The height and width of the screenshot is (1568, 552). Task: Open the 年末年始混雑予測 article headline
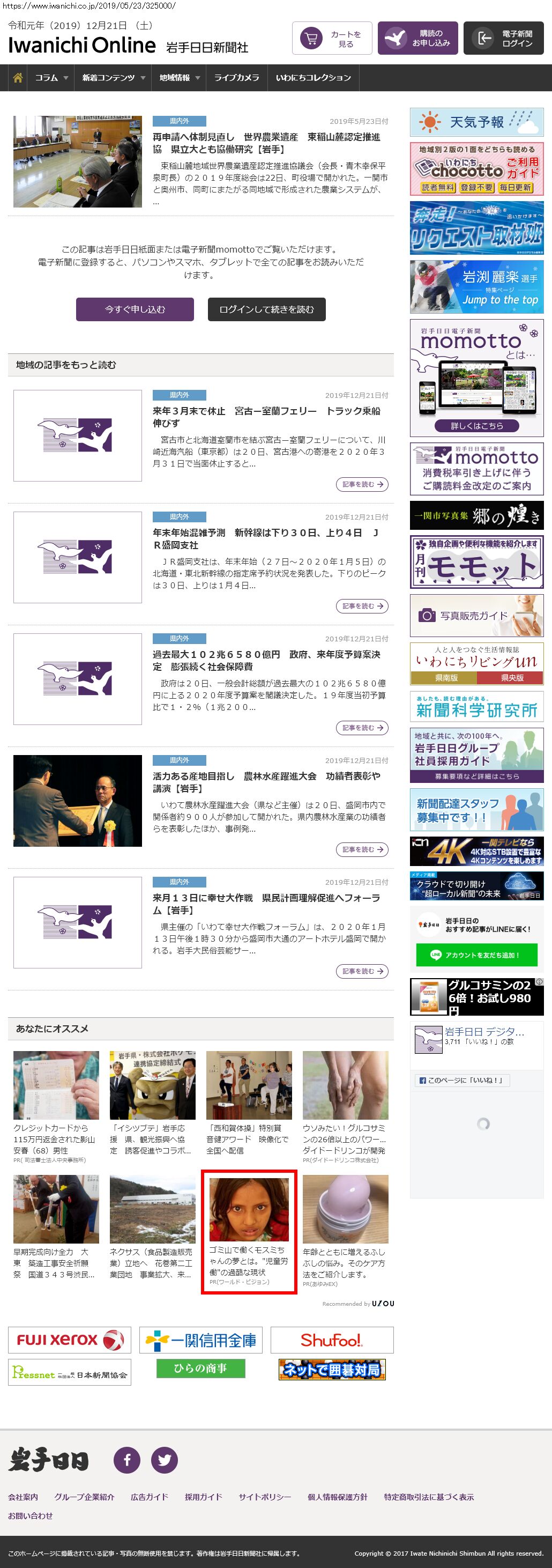[266, 539]
